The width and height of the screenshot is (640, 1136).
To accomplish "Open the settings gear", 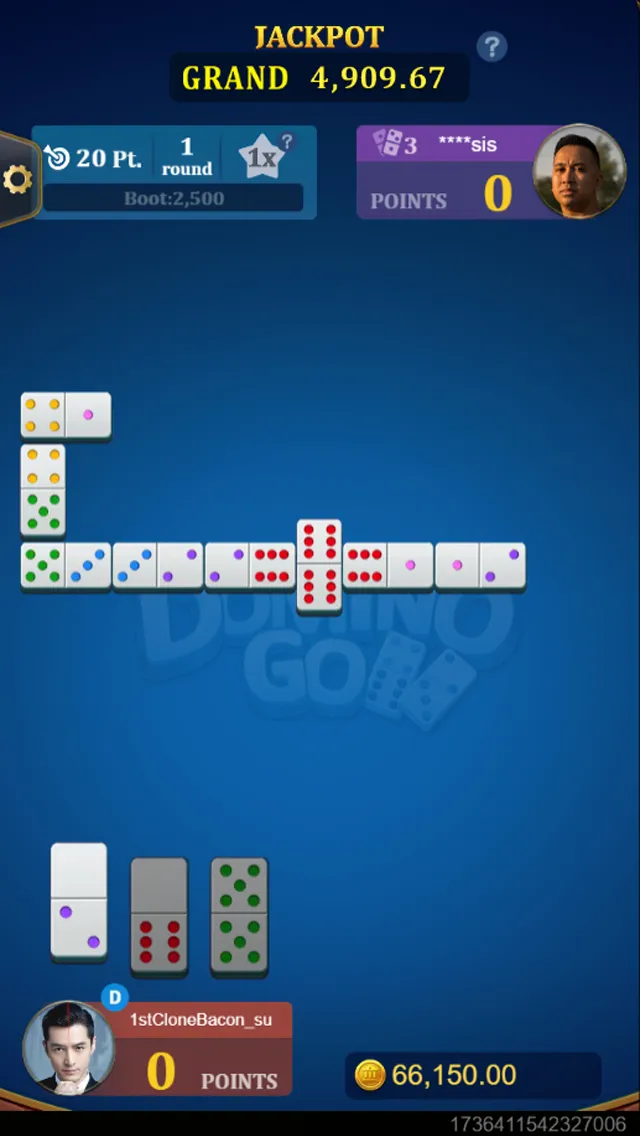I will point(17,180).
